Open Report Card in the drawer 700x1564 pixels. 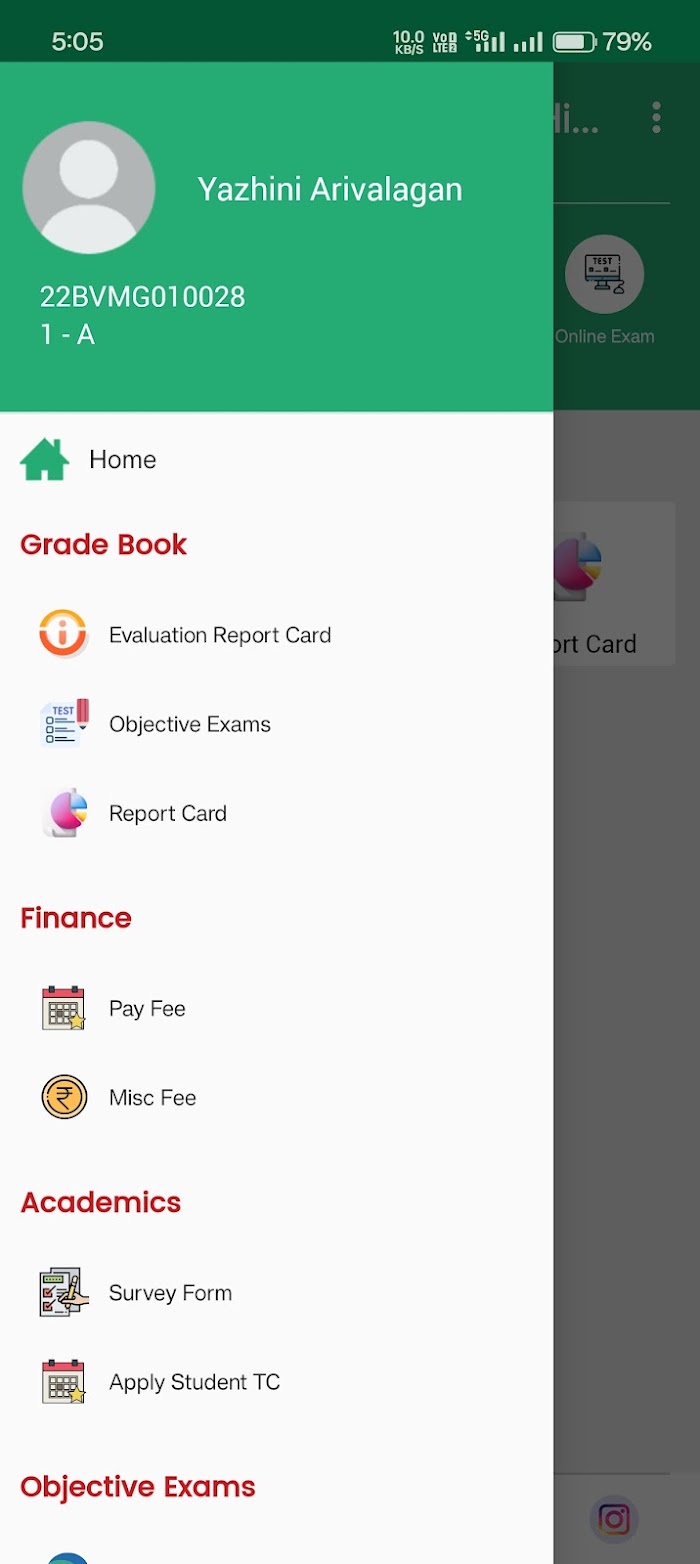pyautogui.click(x=276, y=813)
